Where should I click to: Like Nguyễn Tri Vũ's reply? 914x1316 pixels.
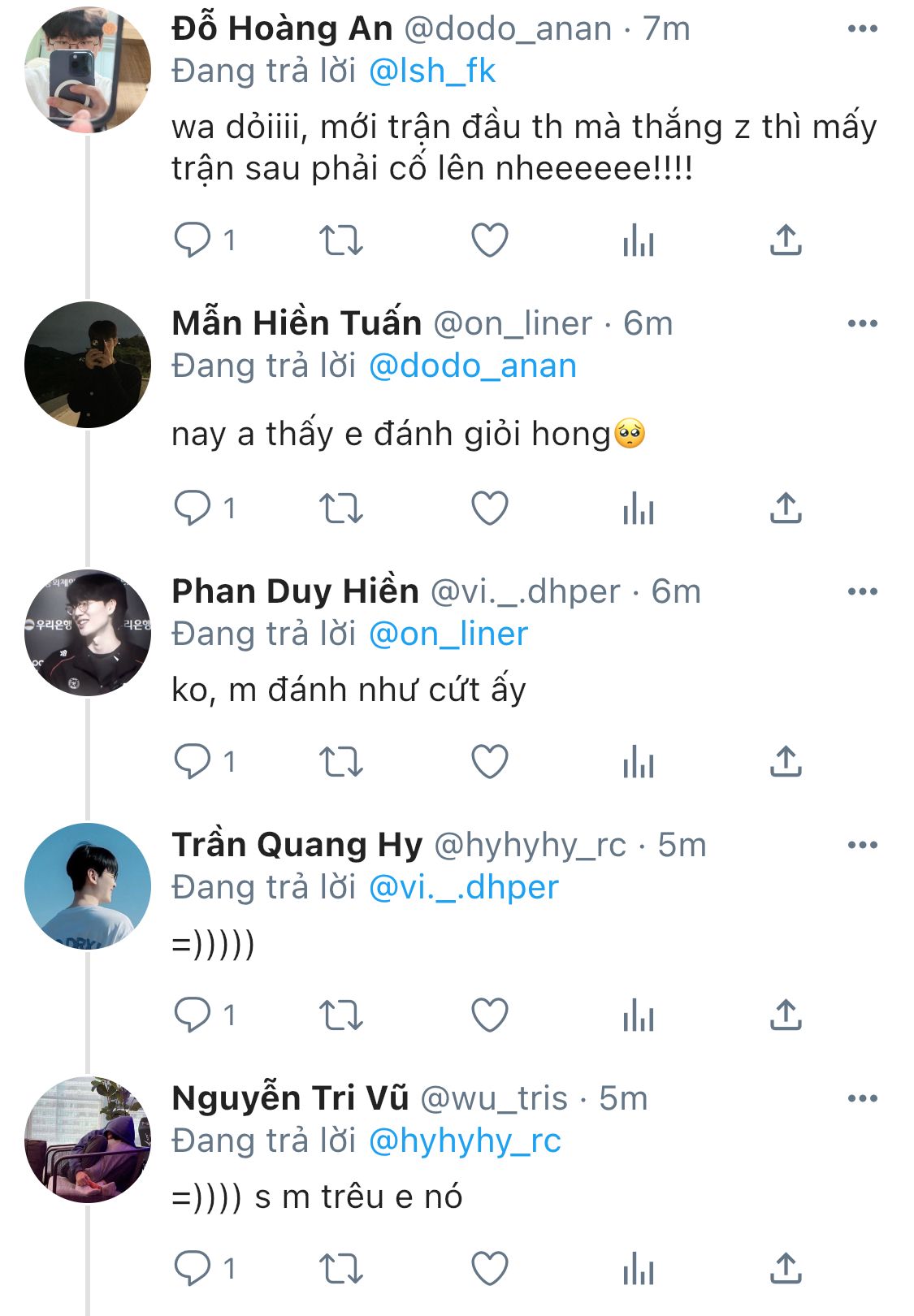(489, 1269)
